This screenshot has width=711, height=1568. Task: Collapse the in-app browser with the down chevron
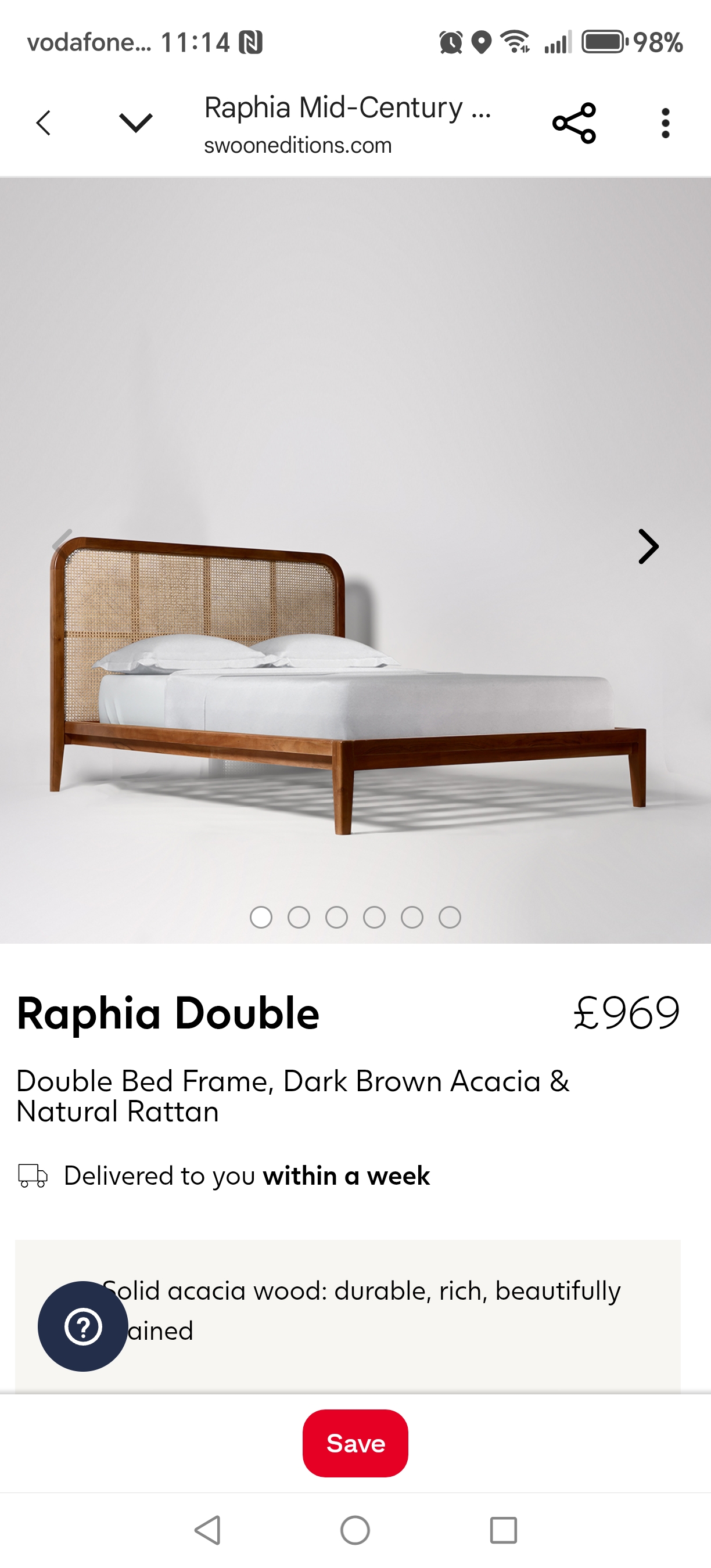(135, 123)
